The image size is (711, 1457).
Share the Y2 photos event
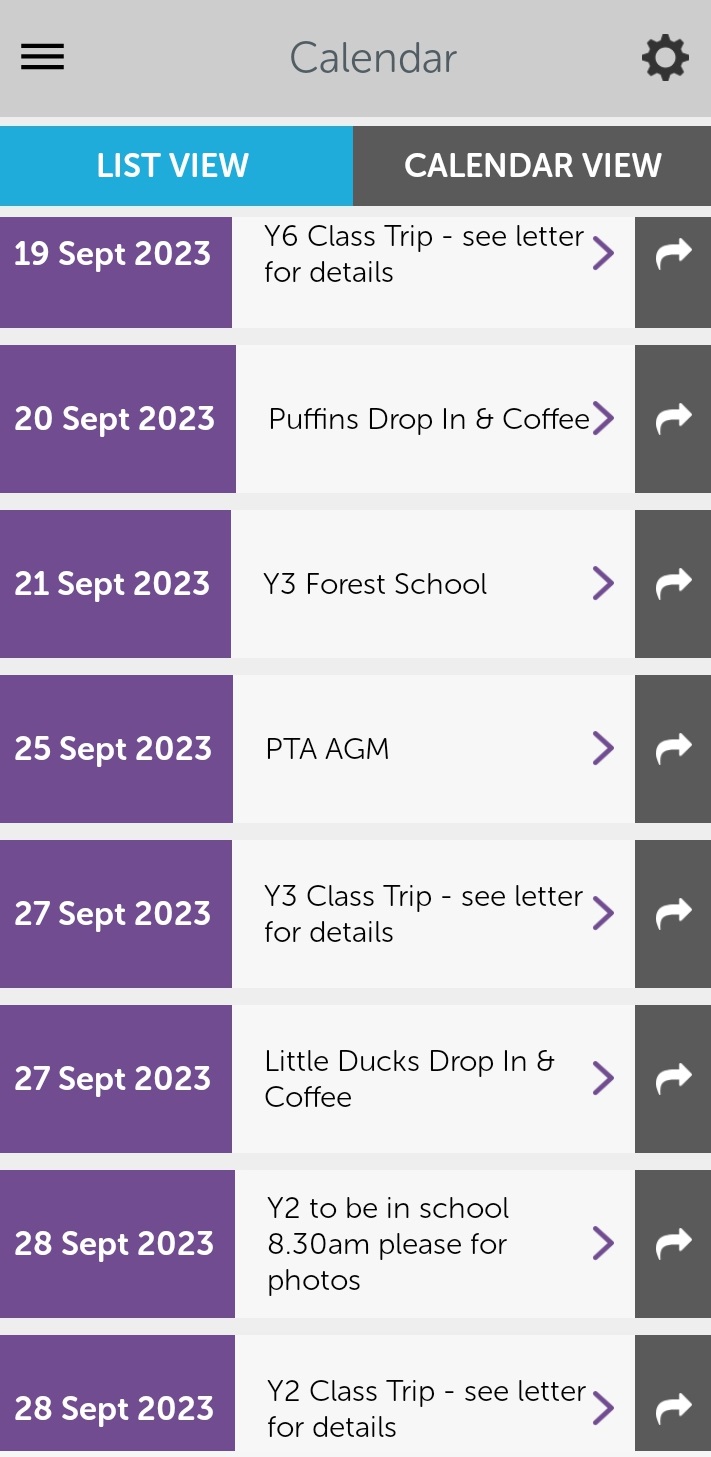coord(673,1244)
